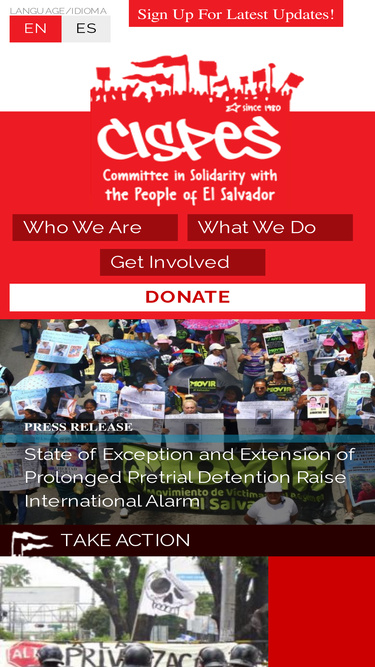The height and width of the screenshot is (667, 375).
Task: Open the State of Exception press release
Action: (190, 478)
